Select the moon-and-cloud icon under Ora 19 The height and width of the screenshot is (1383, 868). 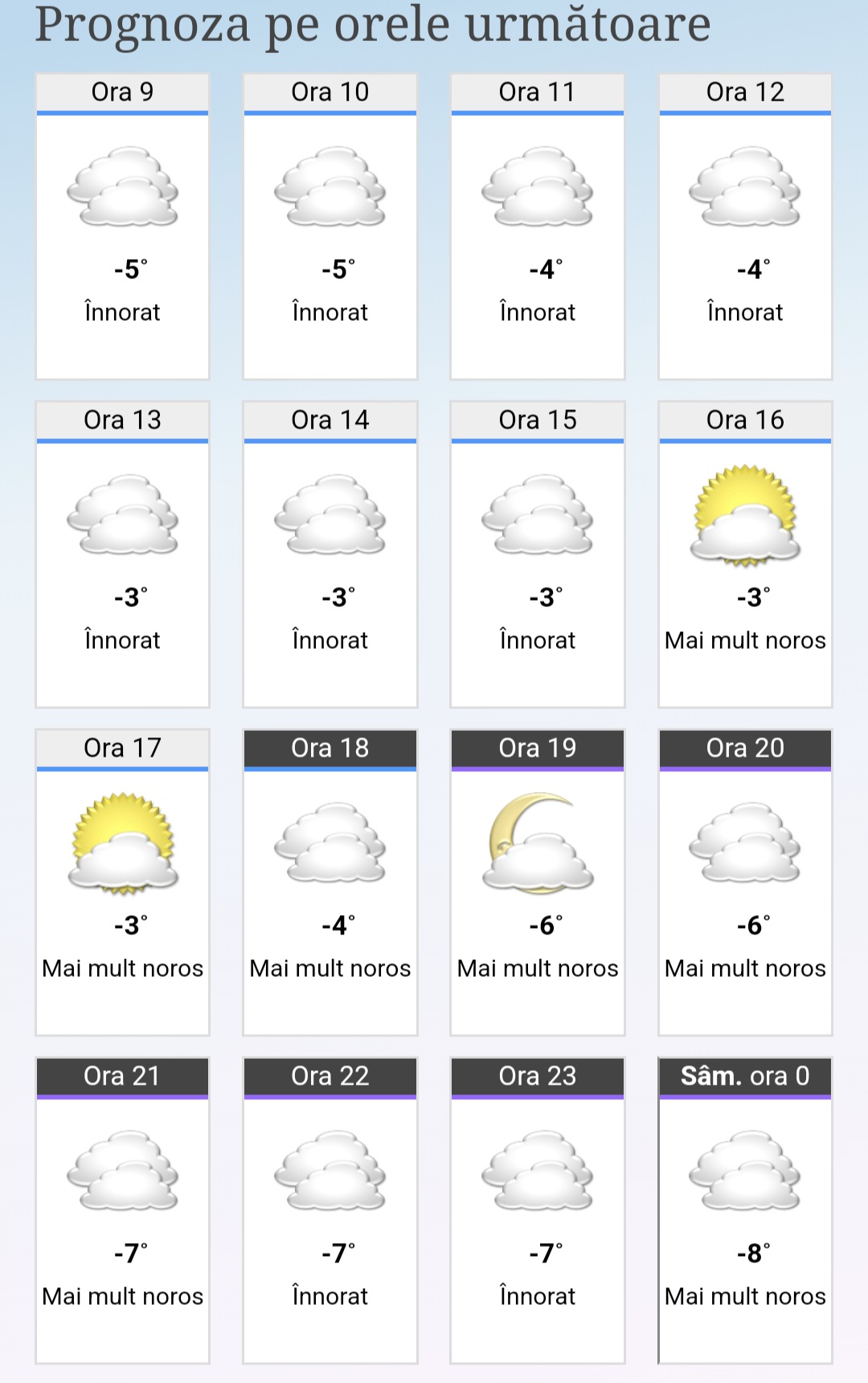pos(537,844)
